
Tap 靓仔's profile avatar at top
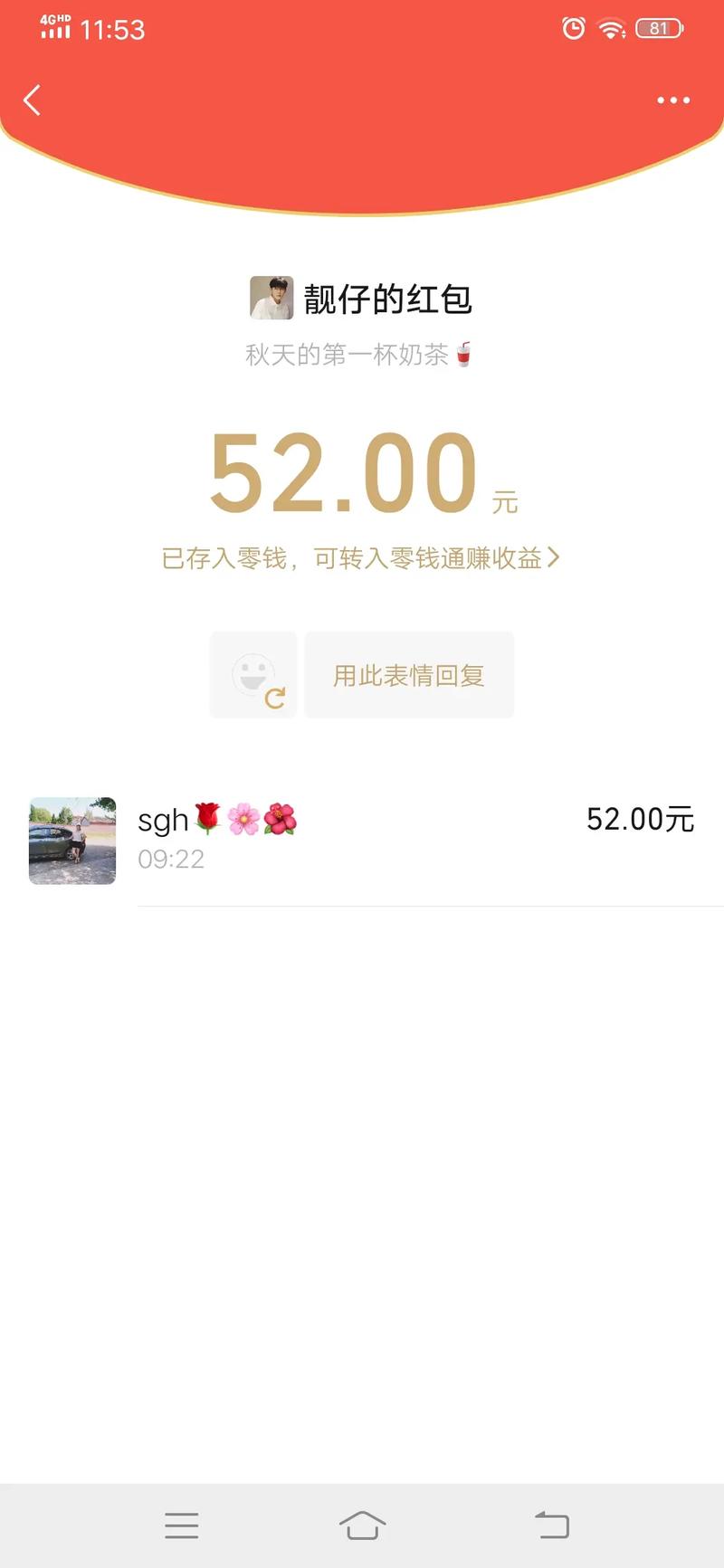269,298
